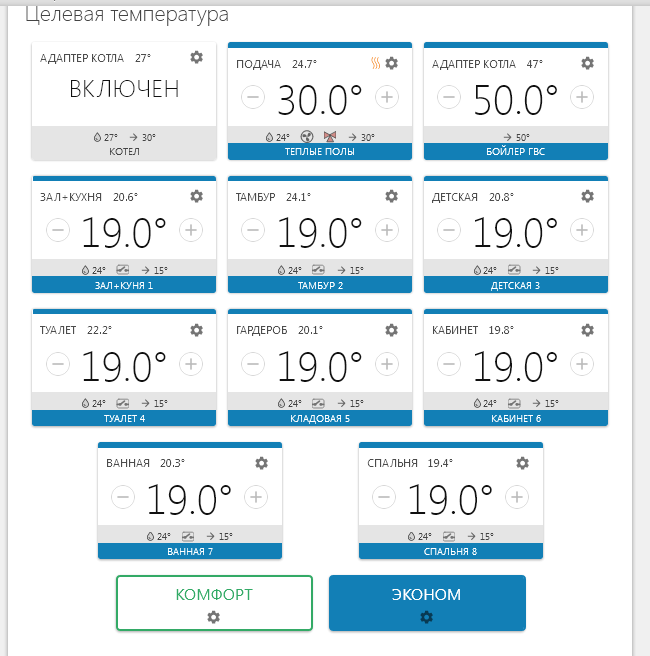Increase Гардероб target temperature
Image resolution: width=650 pixels, height=656 pixels.
point(387,363)
